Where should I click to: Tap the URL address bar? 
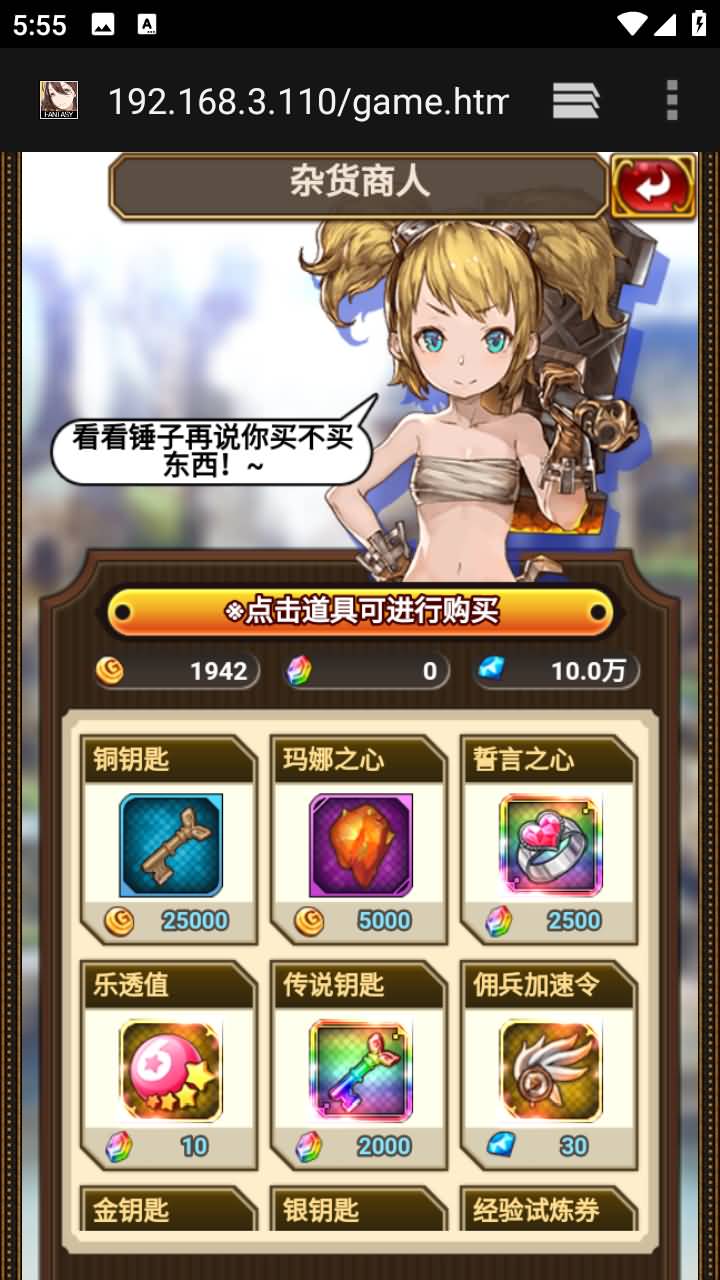(x=308, y=101)
